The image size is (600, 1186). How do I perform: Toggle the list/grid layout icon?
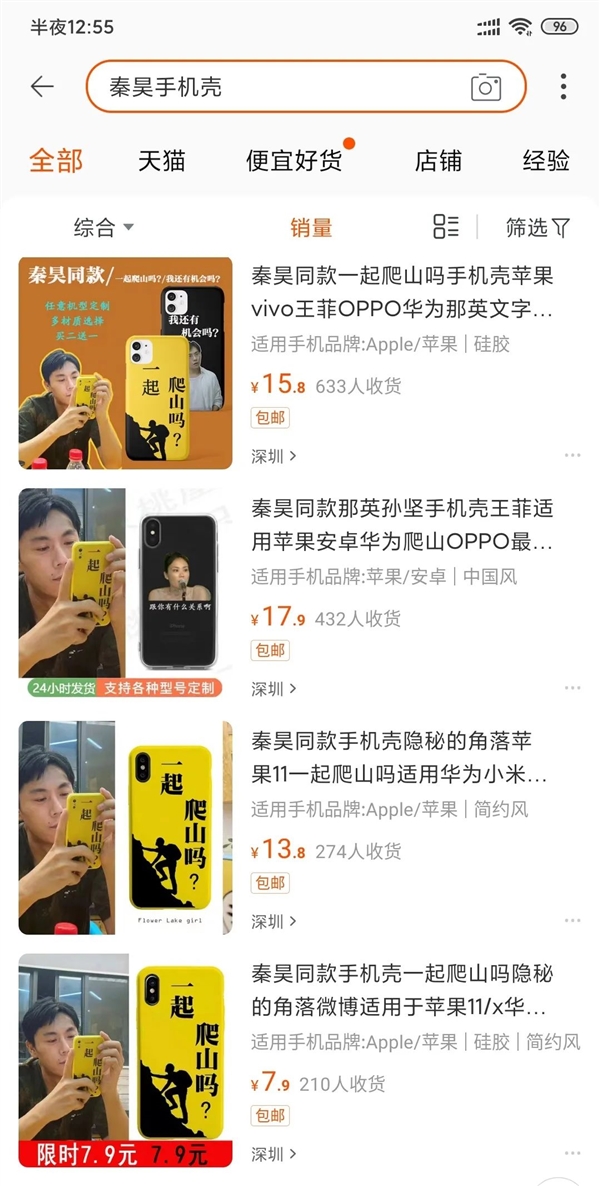coord(446,227)
